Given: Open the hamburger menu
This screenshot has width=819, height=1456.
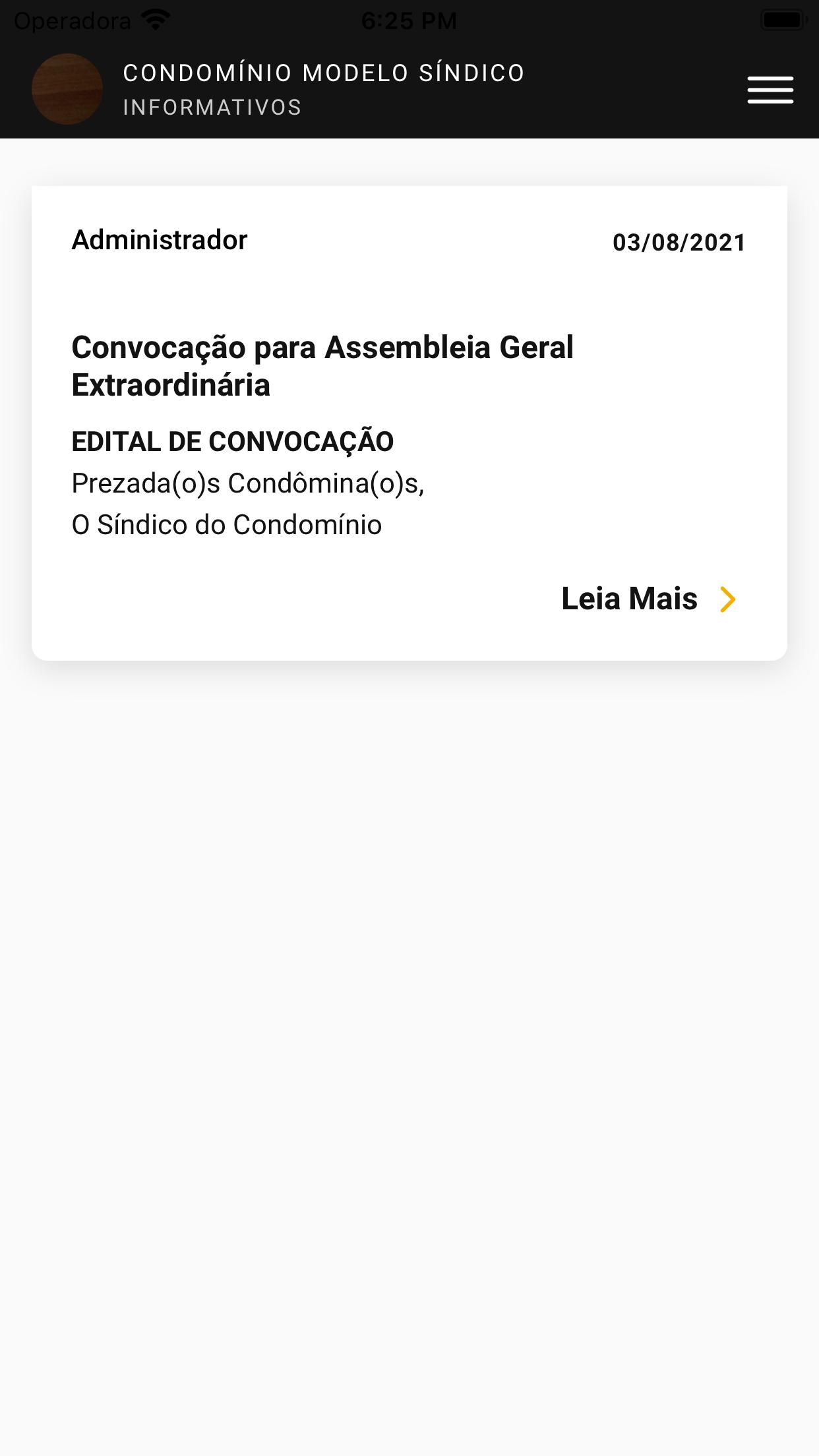Looking at the screenshot, I should point(770,90).
